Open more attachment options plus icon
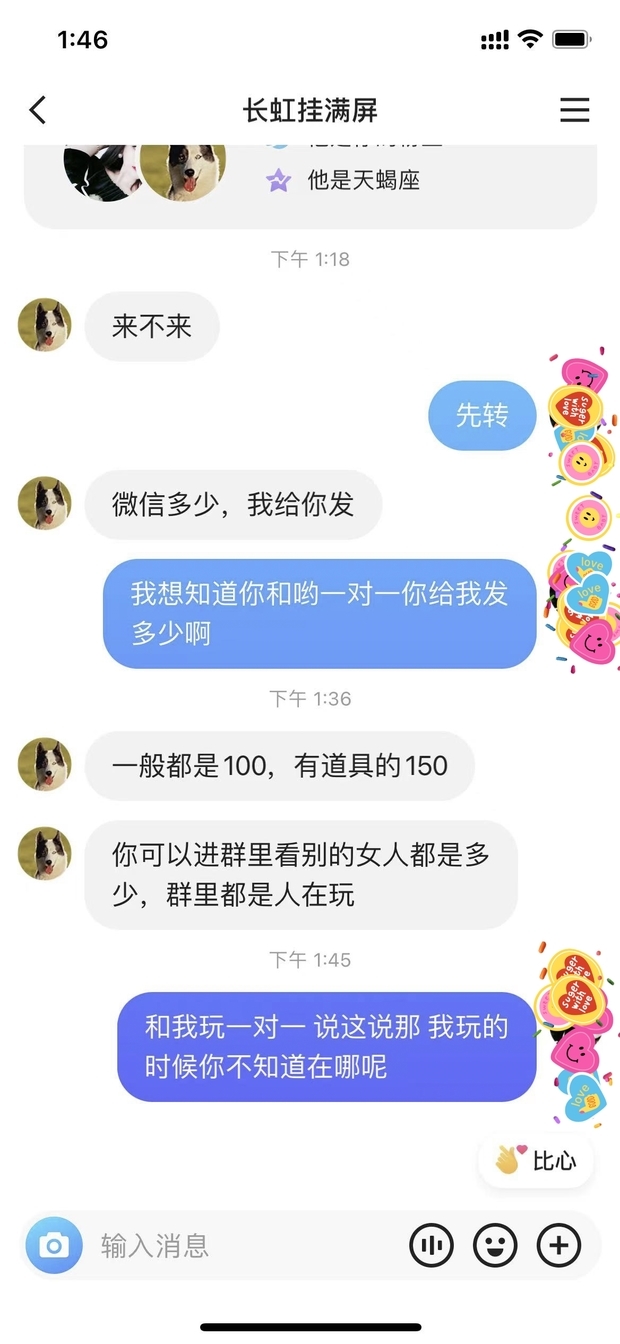620x1344 pixels. pos(559,1246)
